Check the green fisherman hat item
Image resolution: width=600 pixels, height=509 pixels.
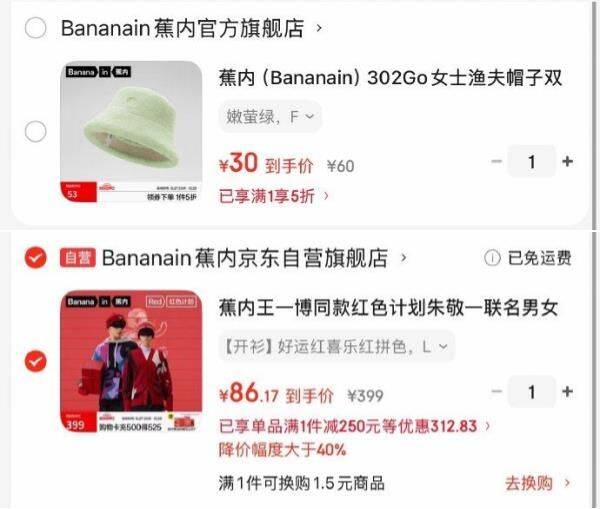tap(35, 131)
